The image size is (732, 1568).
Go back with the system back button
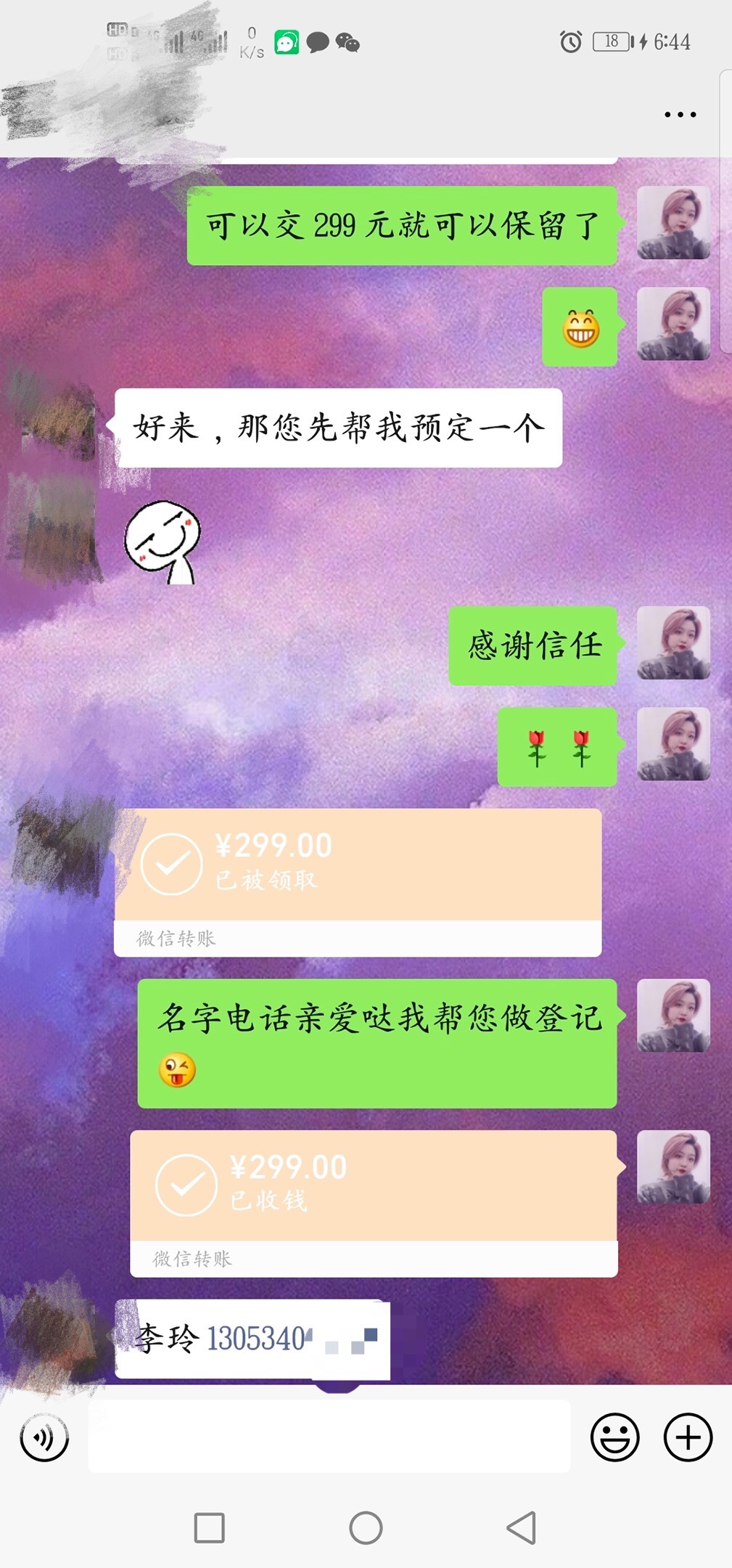521,1528
